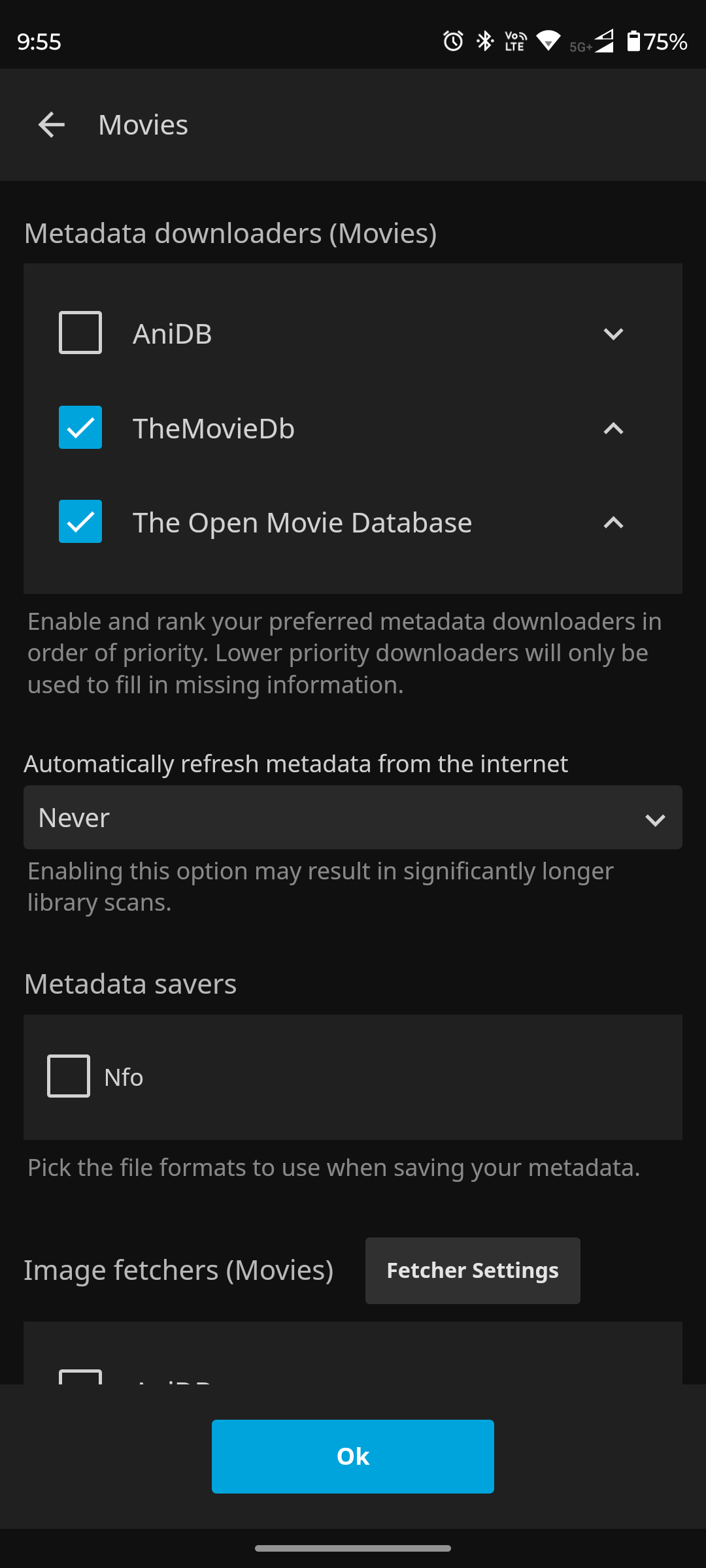This screenshot has width=706, height=1568.
Task: Move The Open Movie Database up
Action: [x=613, y=523]
